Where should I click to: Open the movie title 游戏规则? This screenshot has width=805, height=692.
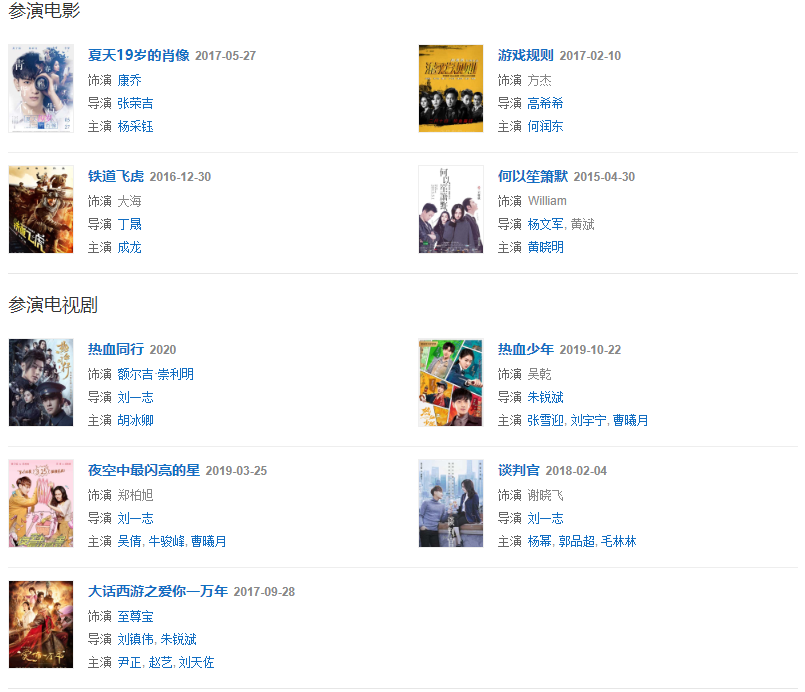pos(525,55)
